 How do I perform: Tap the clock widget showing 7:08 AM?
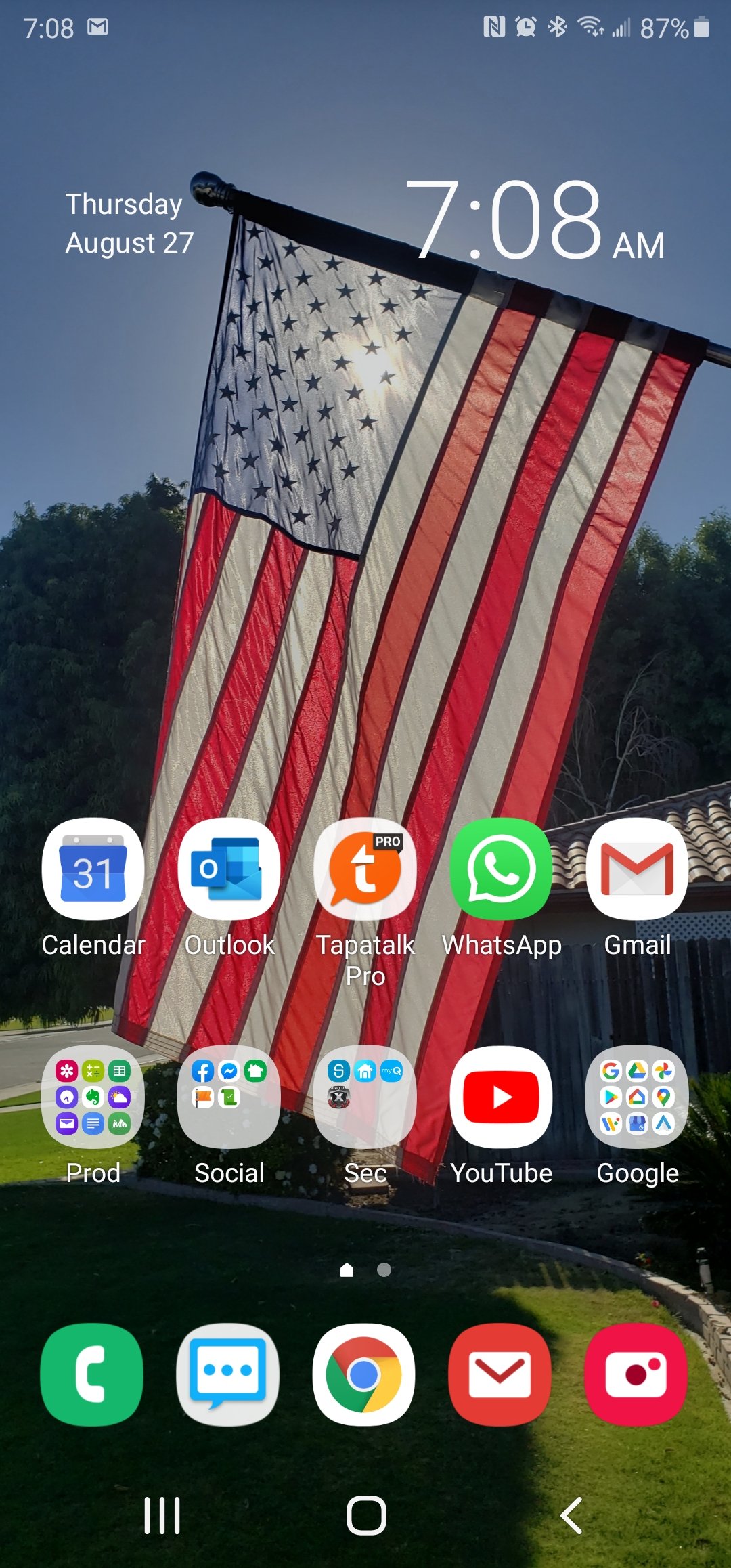[x=535, y=220]
